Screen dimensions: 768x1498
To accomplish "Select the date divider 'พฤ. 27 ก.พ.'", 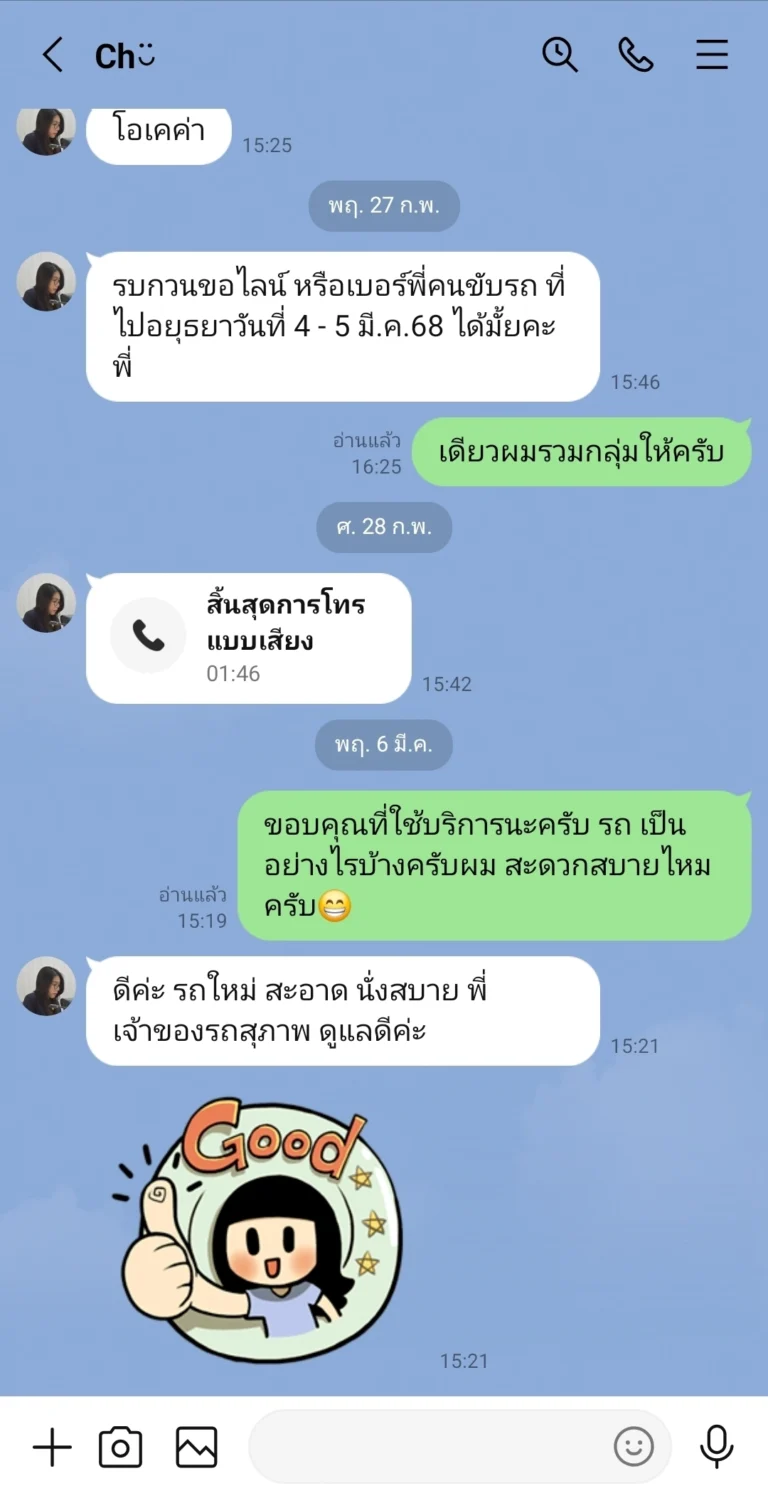I will click(384, 206).
